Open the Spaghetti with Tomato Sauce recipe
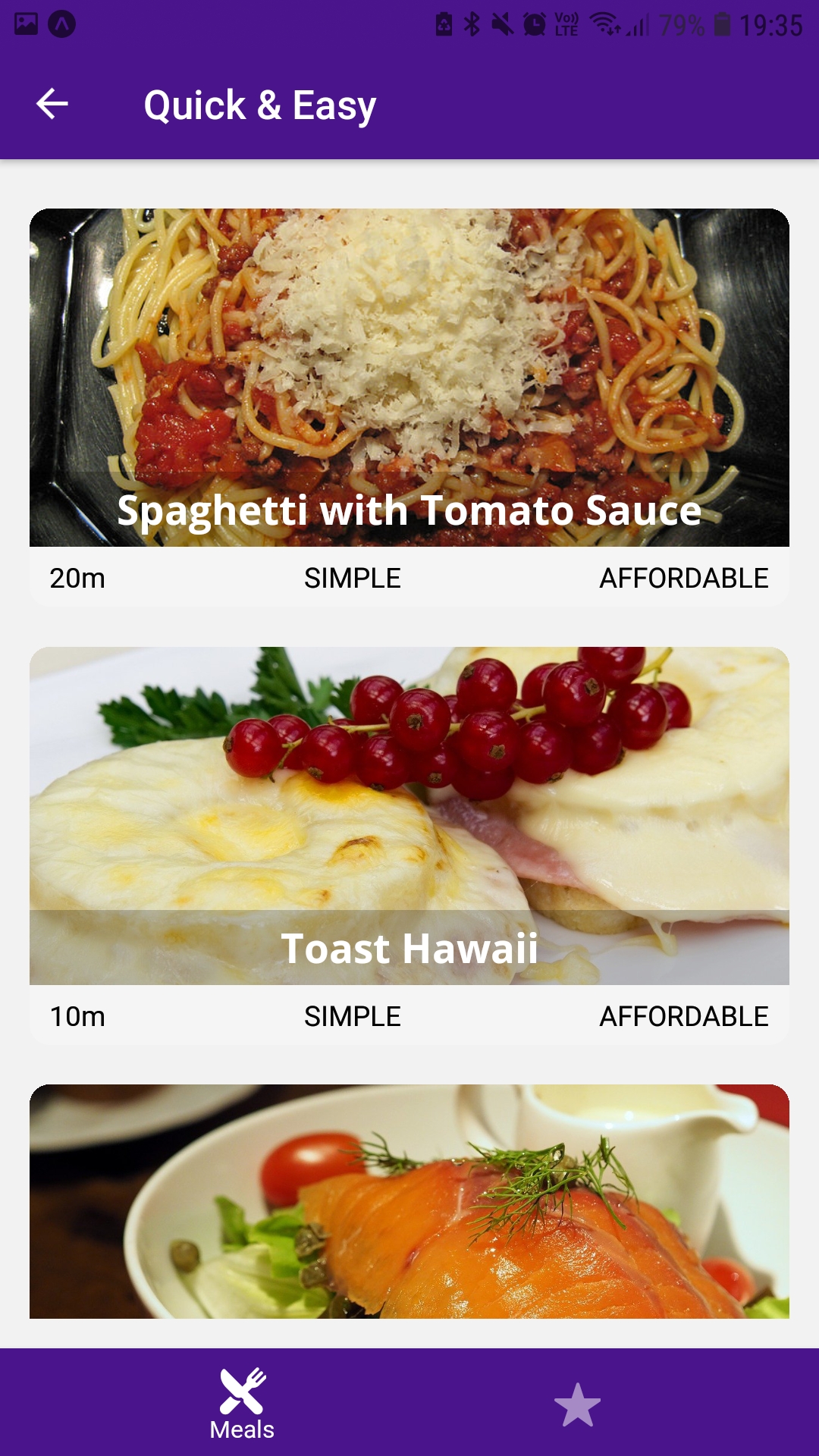This screenshot has height=1456, width=819. (x=409, y=379)
